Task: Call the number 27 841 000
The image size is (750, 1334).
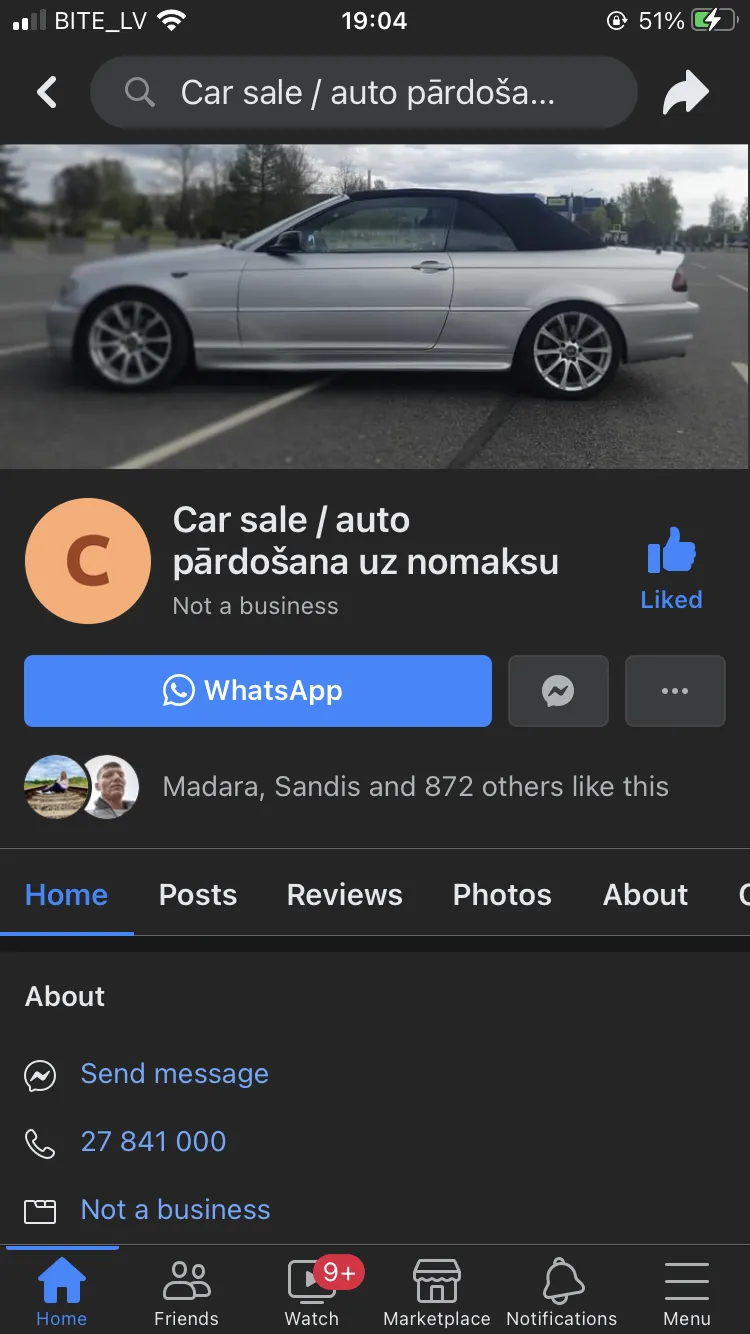Action: click(153, 1142)
